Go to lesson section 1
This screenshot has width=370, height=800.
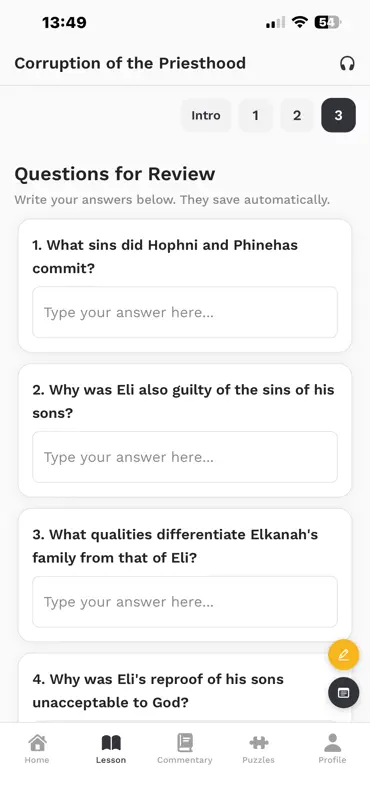coord(255,115)
